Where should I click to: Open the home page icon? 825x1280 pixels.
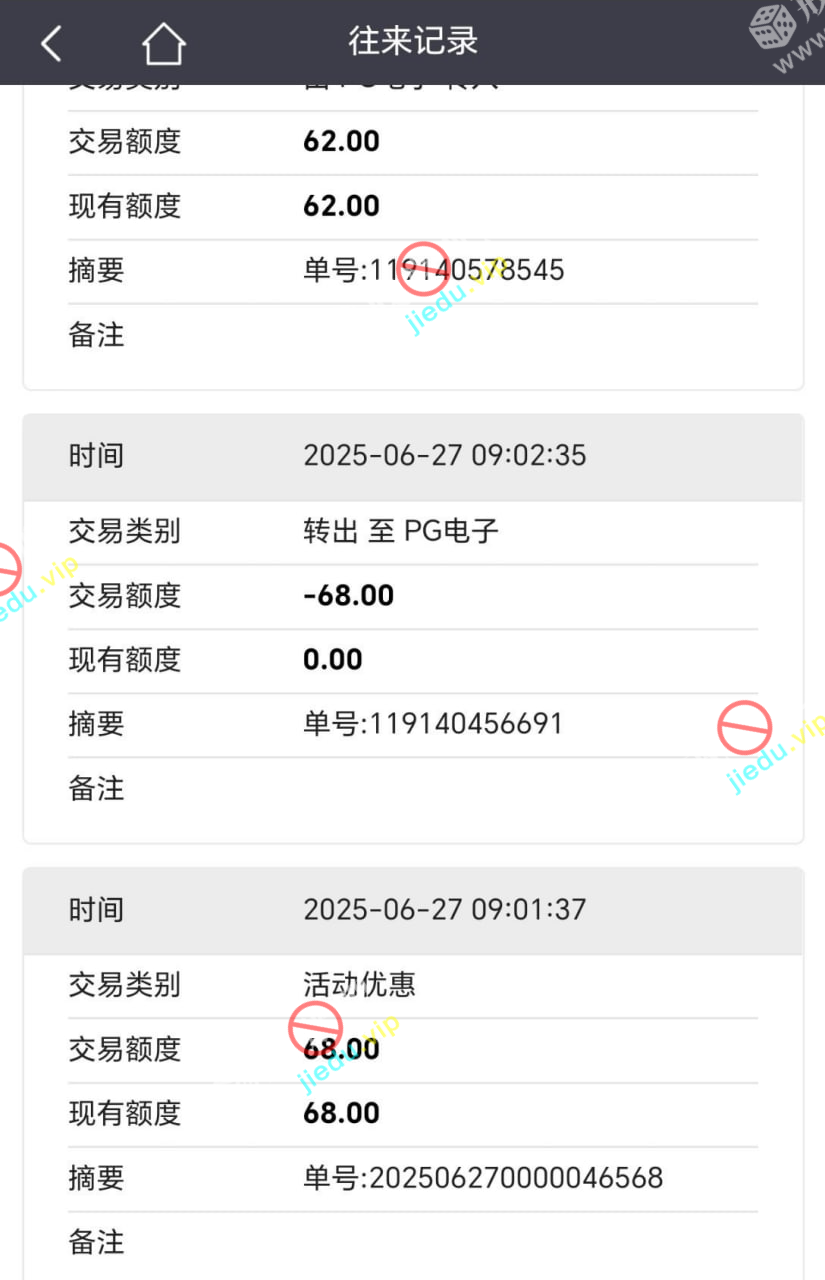[x=164, y=43]
